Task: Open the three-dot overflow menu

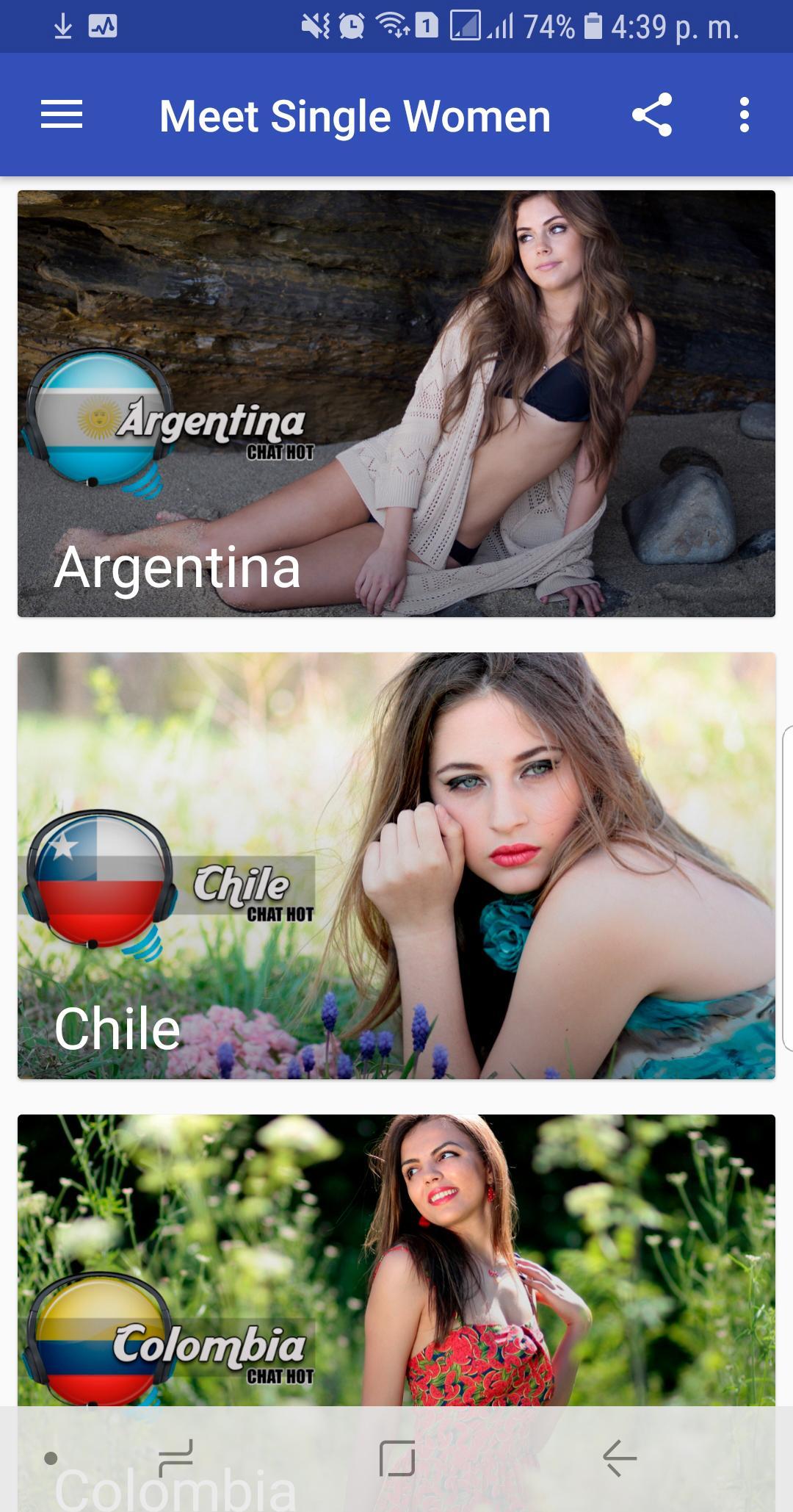Action: (x=744, y=115)
